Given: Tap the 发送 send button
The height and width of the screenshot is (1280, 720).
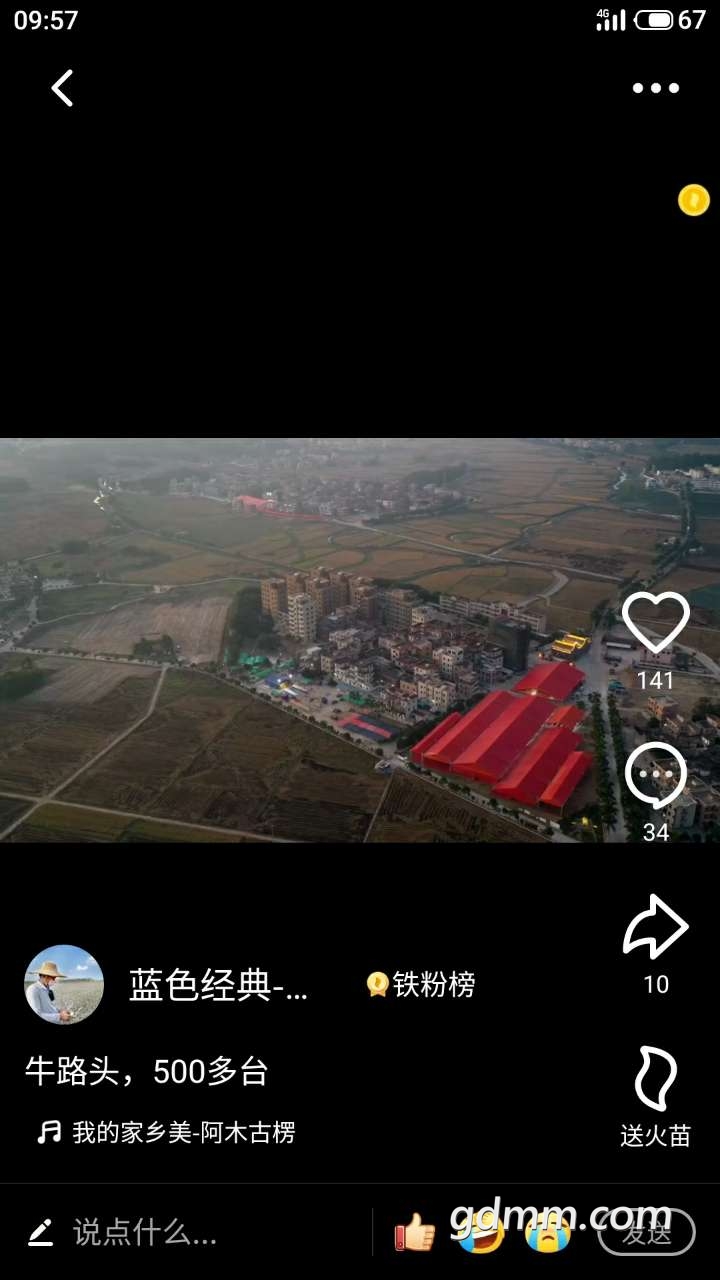Looking at the screenshot, I should tap(646, 1233).
